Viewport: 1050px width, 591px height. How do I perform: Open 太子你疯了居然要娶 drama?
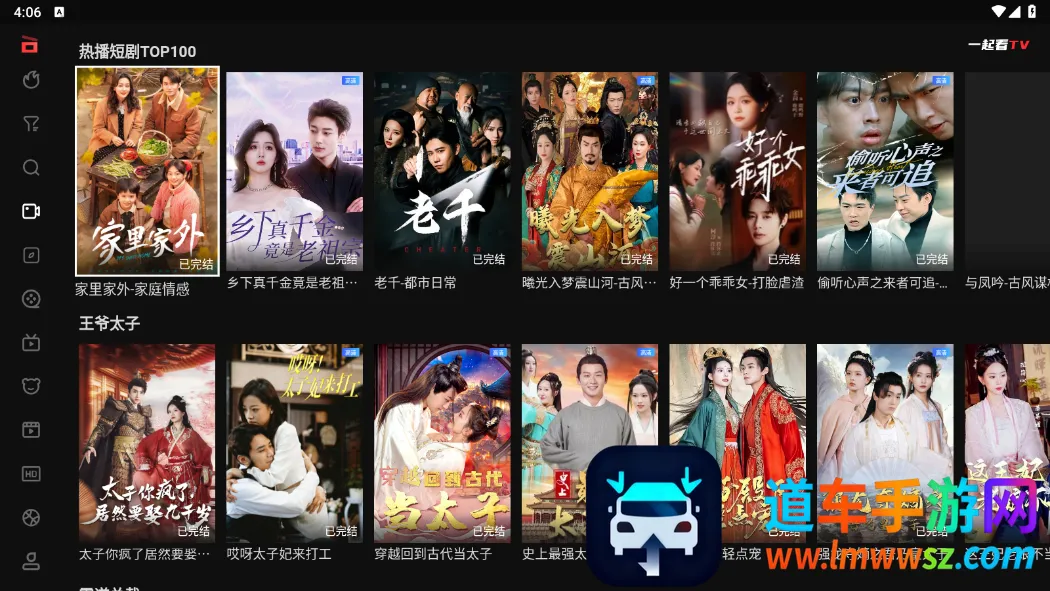click(147, 443)
